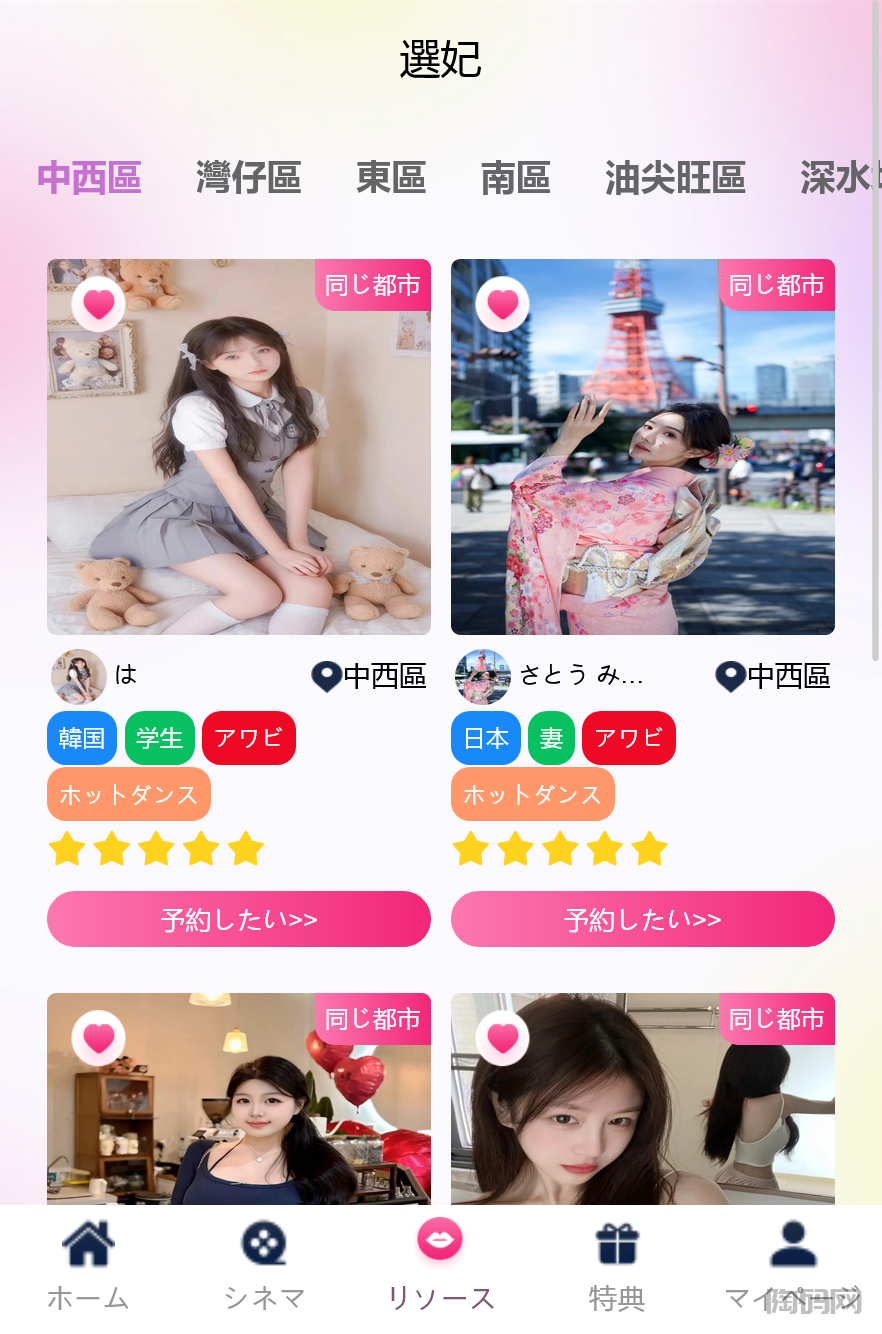Like the profile card named は
This screenshot has width=882, height=1334.
(98, 304)
